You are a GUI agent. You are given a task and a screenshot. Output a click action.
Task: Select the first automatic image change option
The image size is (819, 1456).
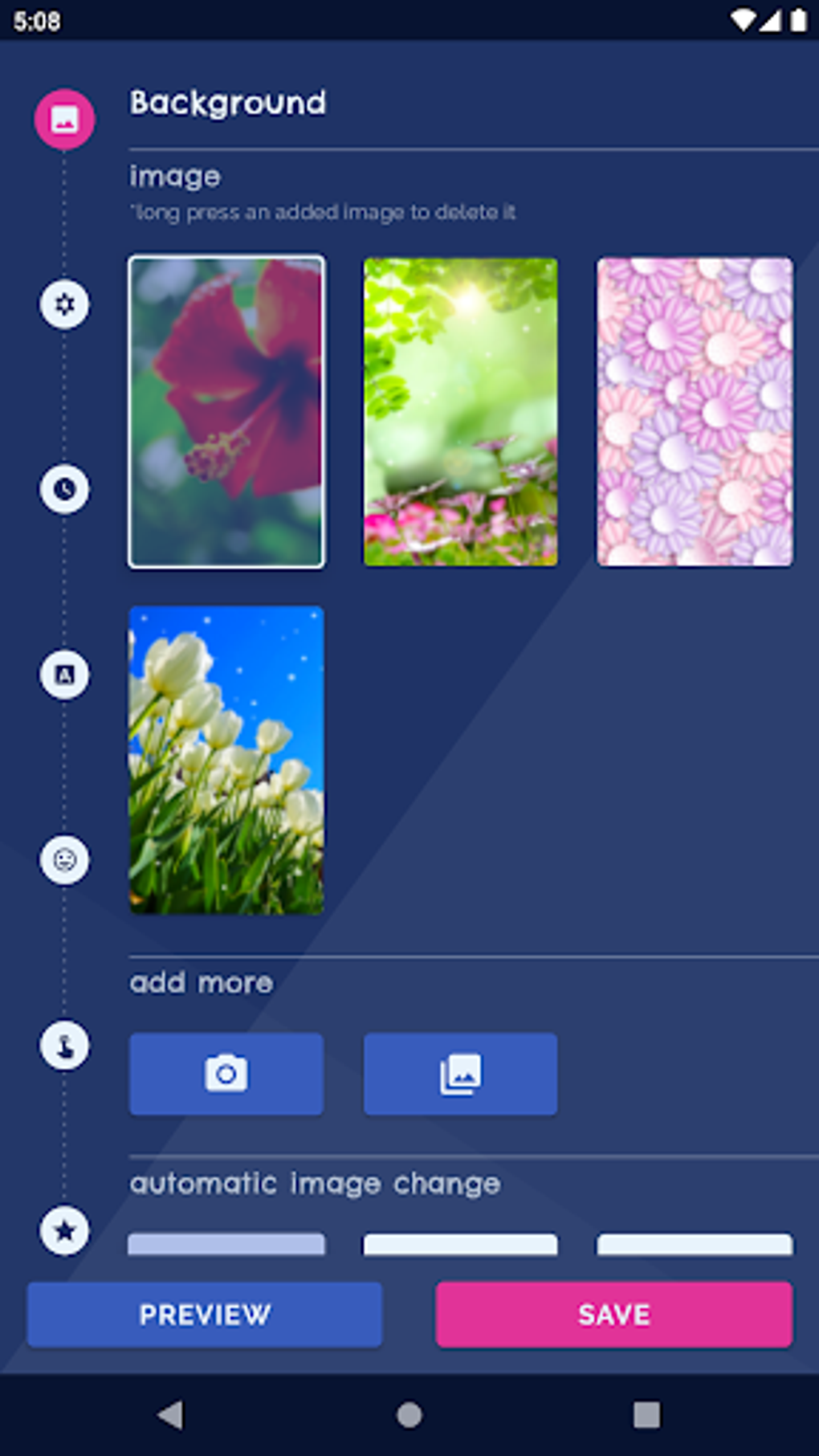coord(226,1243)
